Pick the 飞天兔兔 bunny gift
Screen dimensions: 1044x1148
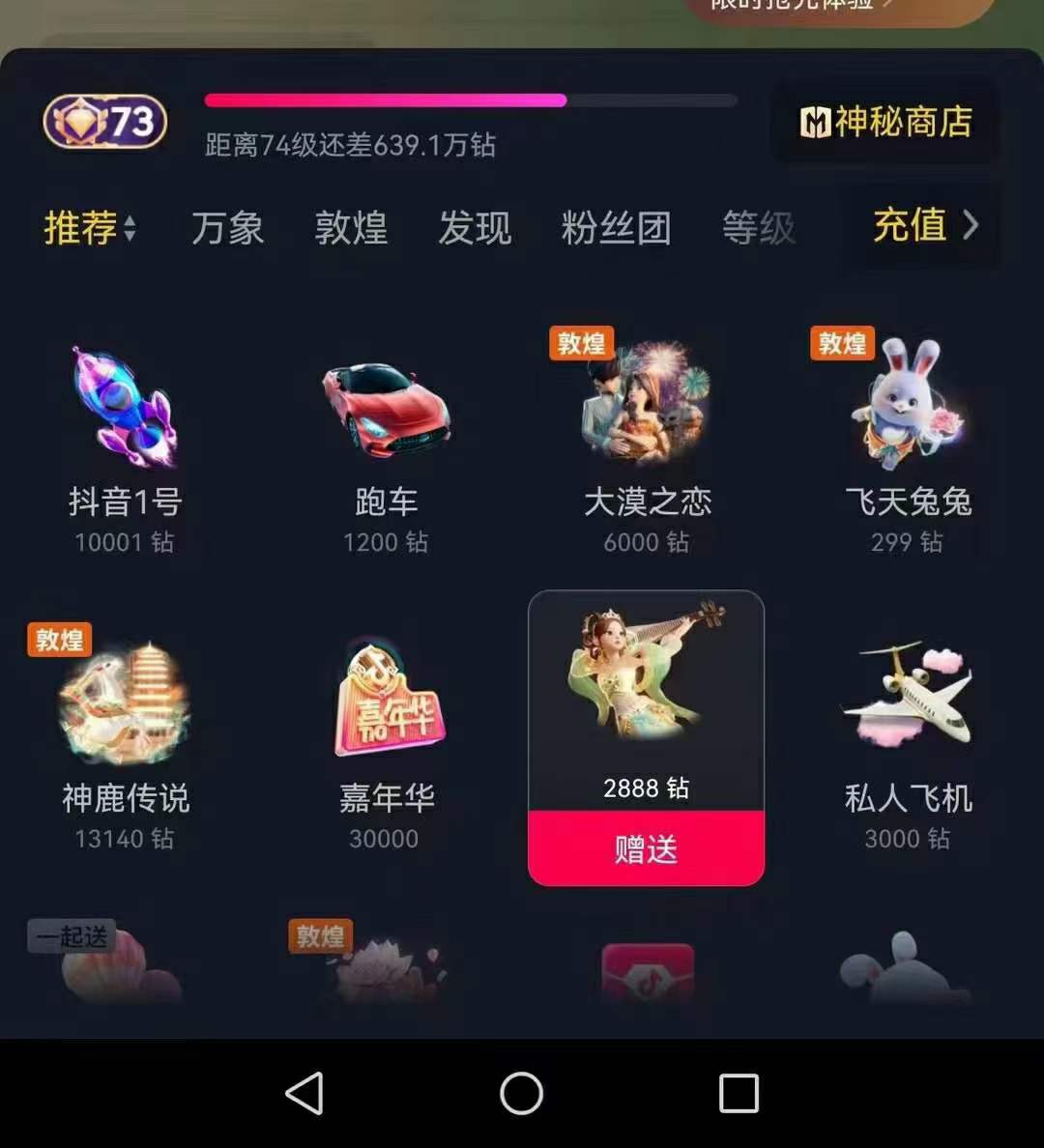click(x=908, y=445)
